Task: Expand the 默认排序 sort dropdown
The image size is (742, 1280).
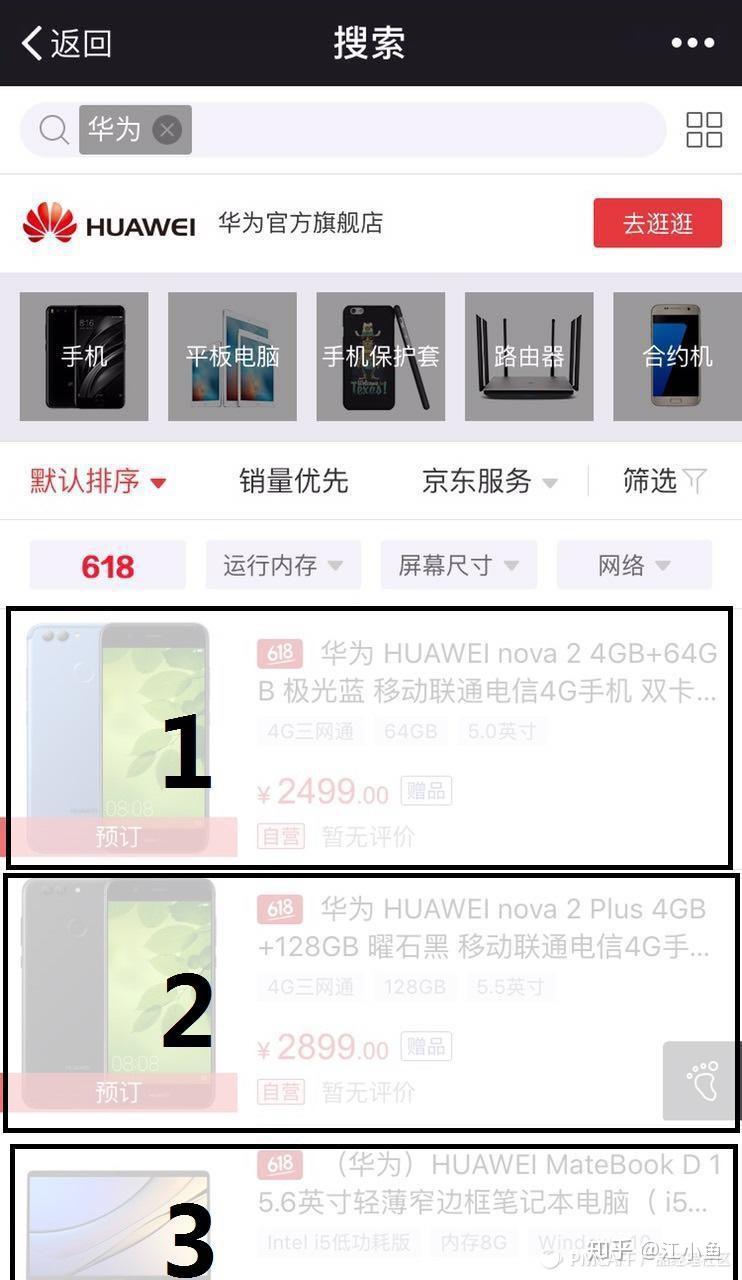Action: pyautogui.click(x=97, y=481)
